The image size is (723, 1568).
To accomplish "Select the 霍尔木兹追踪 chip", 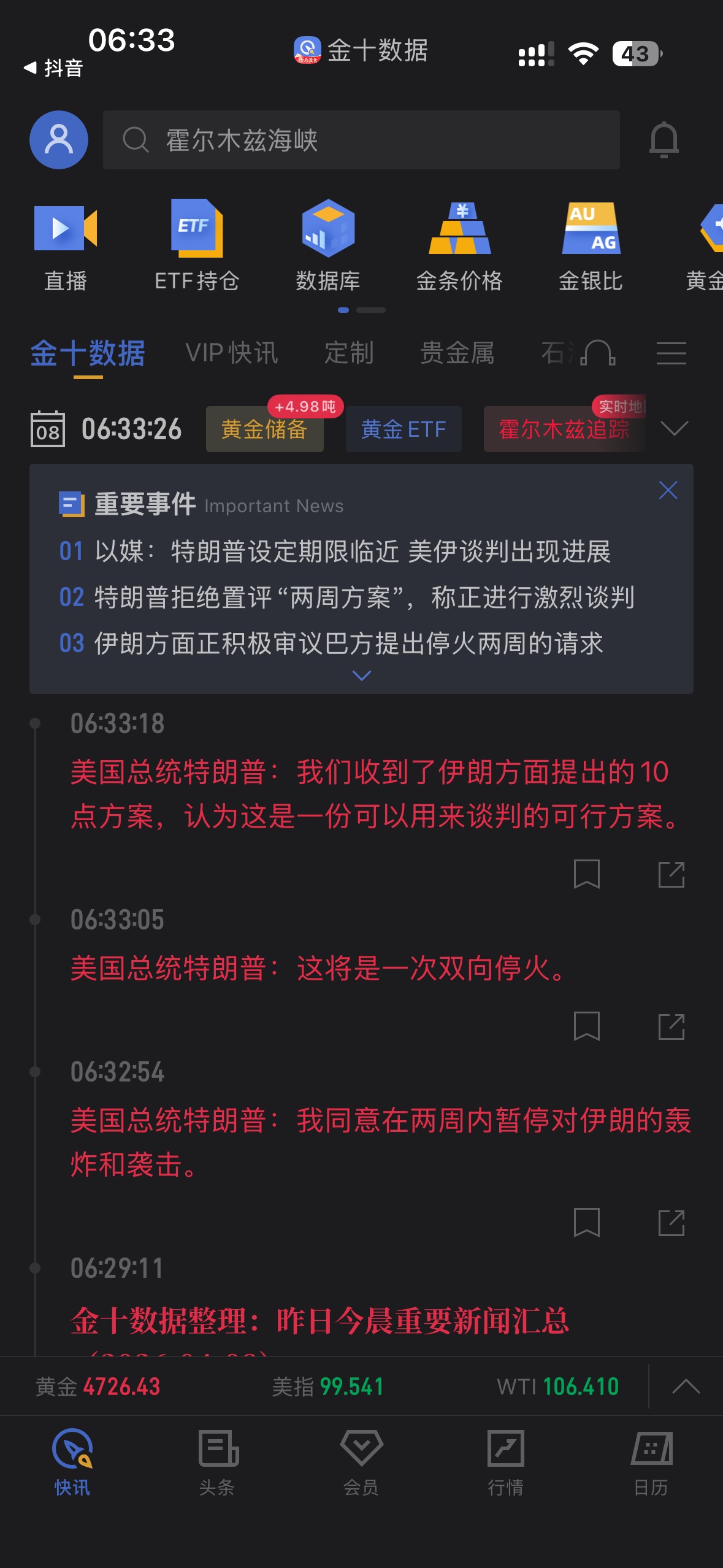I will (564, 429).
